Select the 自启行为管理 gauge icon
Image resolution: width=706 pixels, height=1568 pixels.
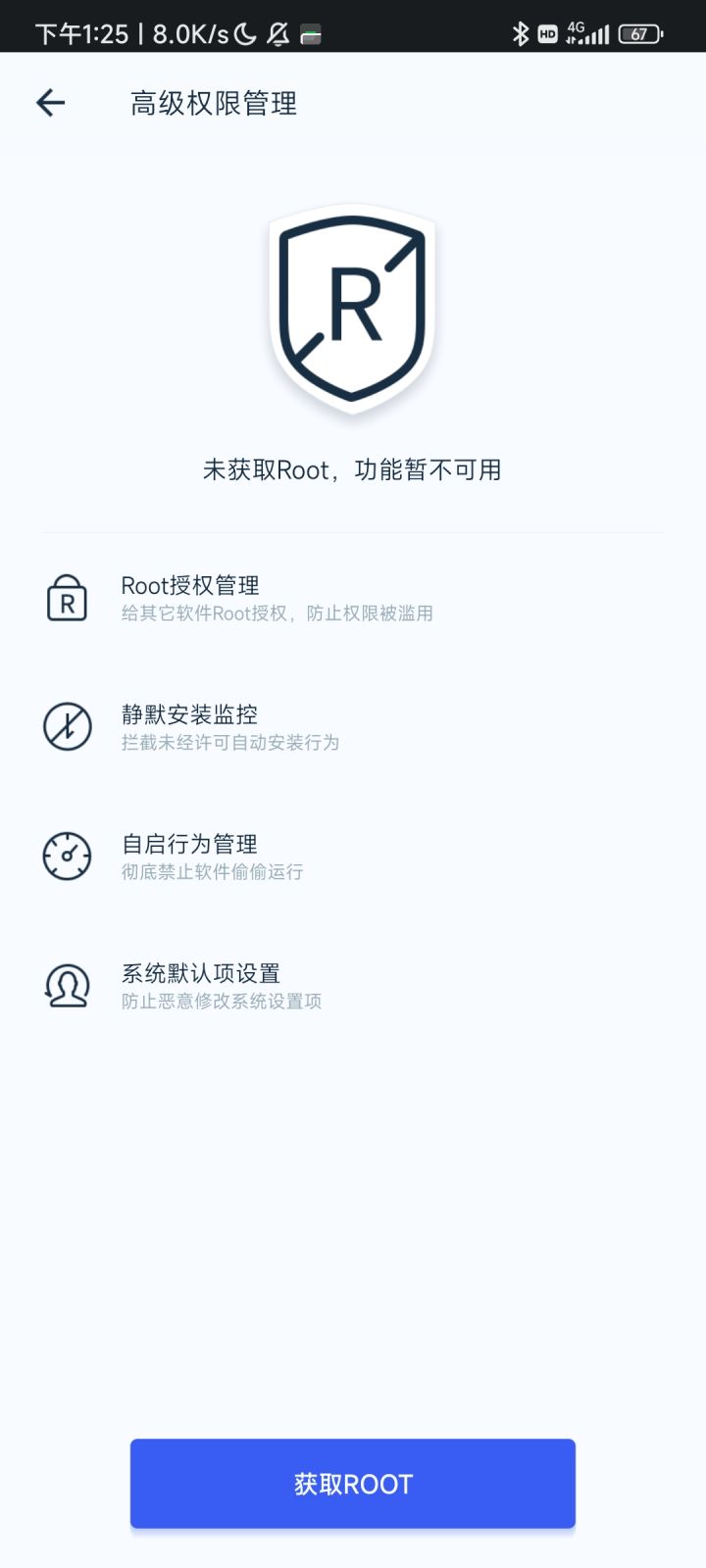point(67,856)
